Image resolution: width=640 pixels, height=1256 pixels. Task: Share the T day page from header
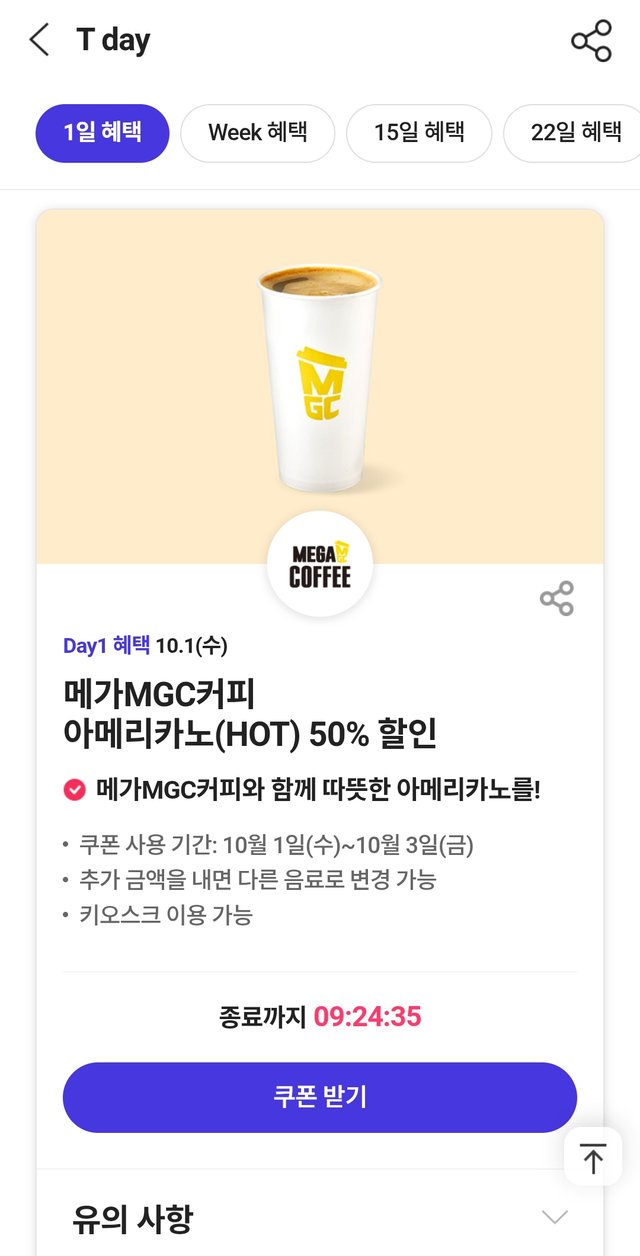pyautogui.click(x=591, y=41)
